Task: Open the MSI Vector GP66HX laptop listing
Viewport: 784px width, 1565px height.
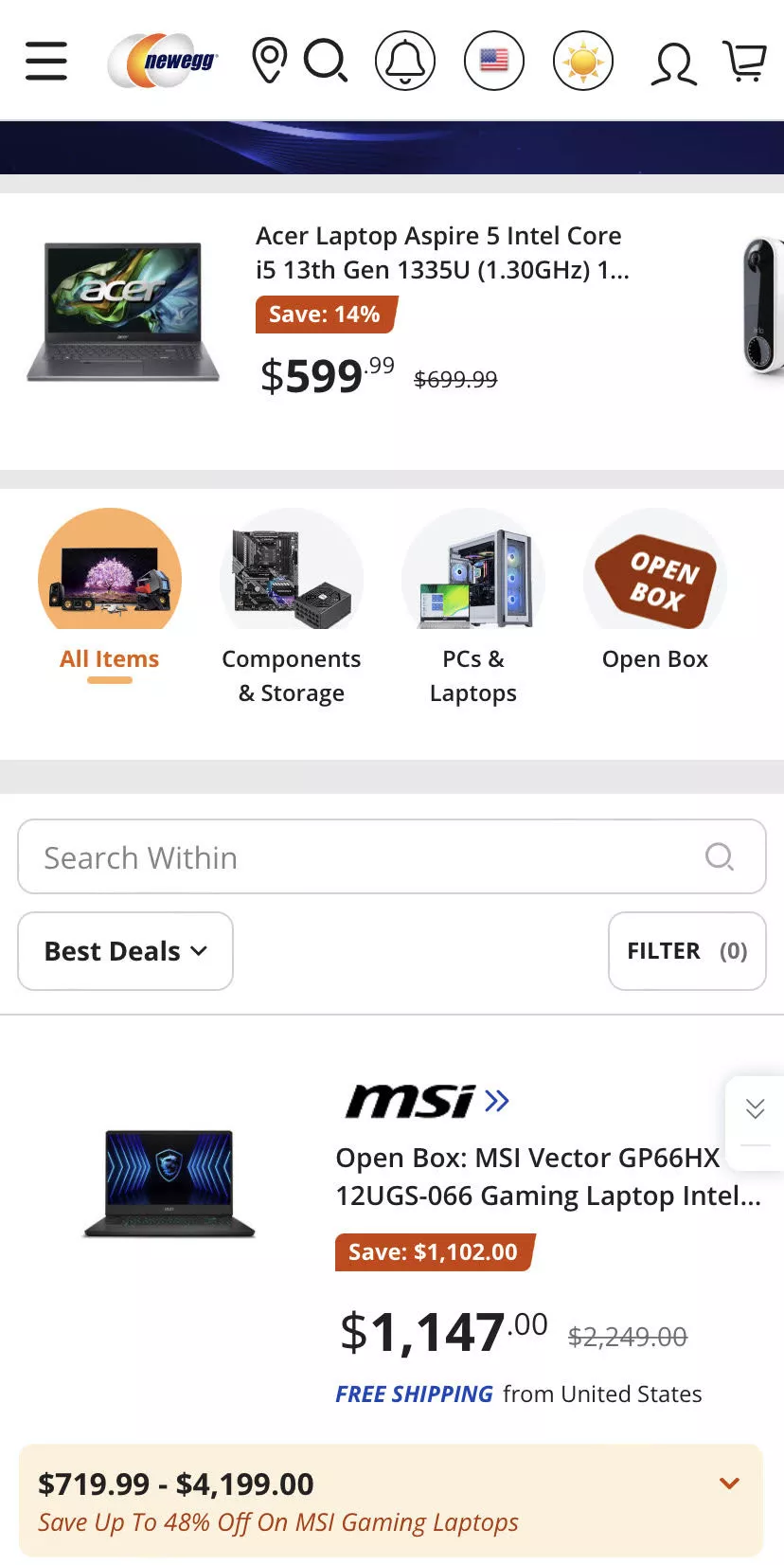Action: pos(547,1177)
